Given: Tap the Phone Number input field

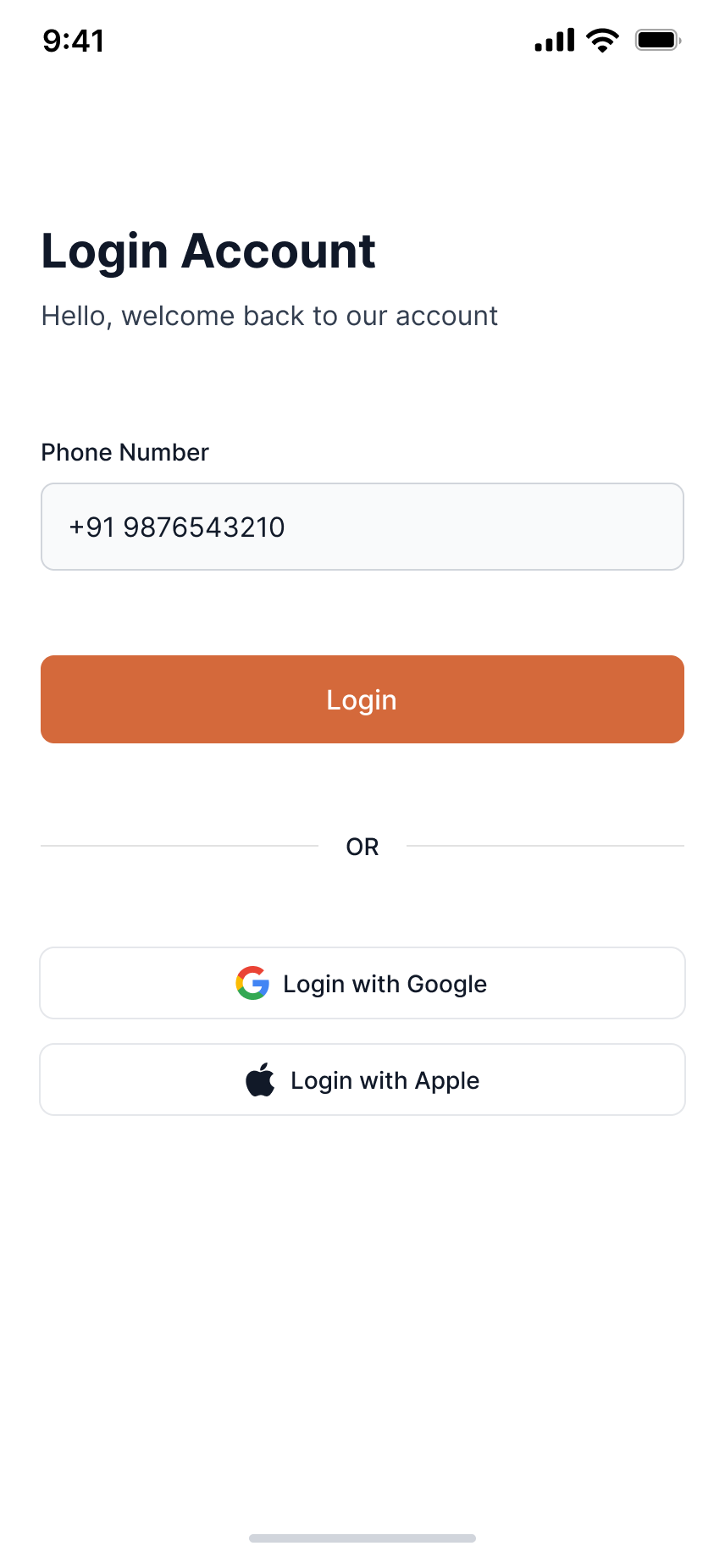Looking at the screenshot, I should [x=362, y=527].
